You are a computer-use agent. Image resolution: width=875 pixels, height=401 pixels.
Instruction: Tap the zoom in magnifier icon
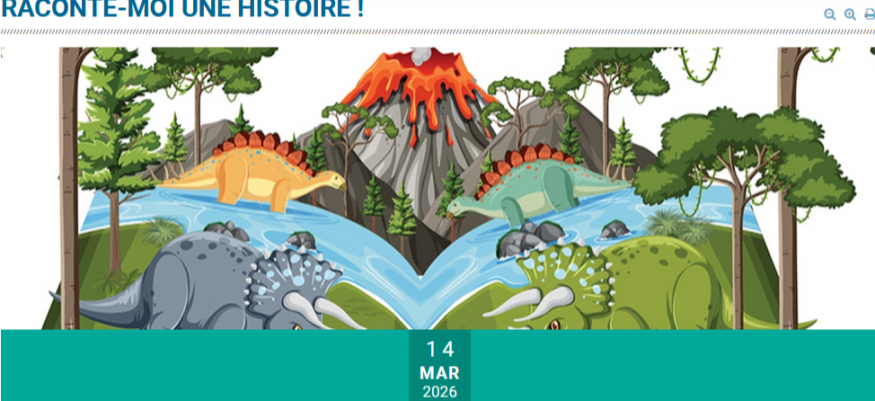point(849,14)
